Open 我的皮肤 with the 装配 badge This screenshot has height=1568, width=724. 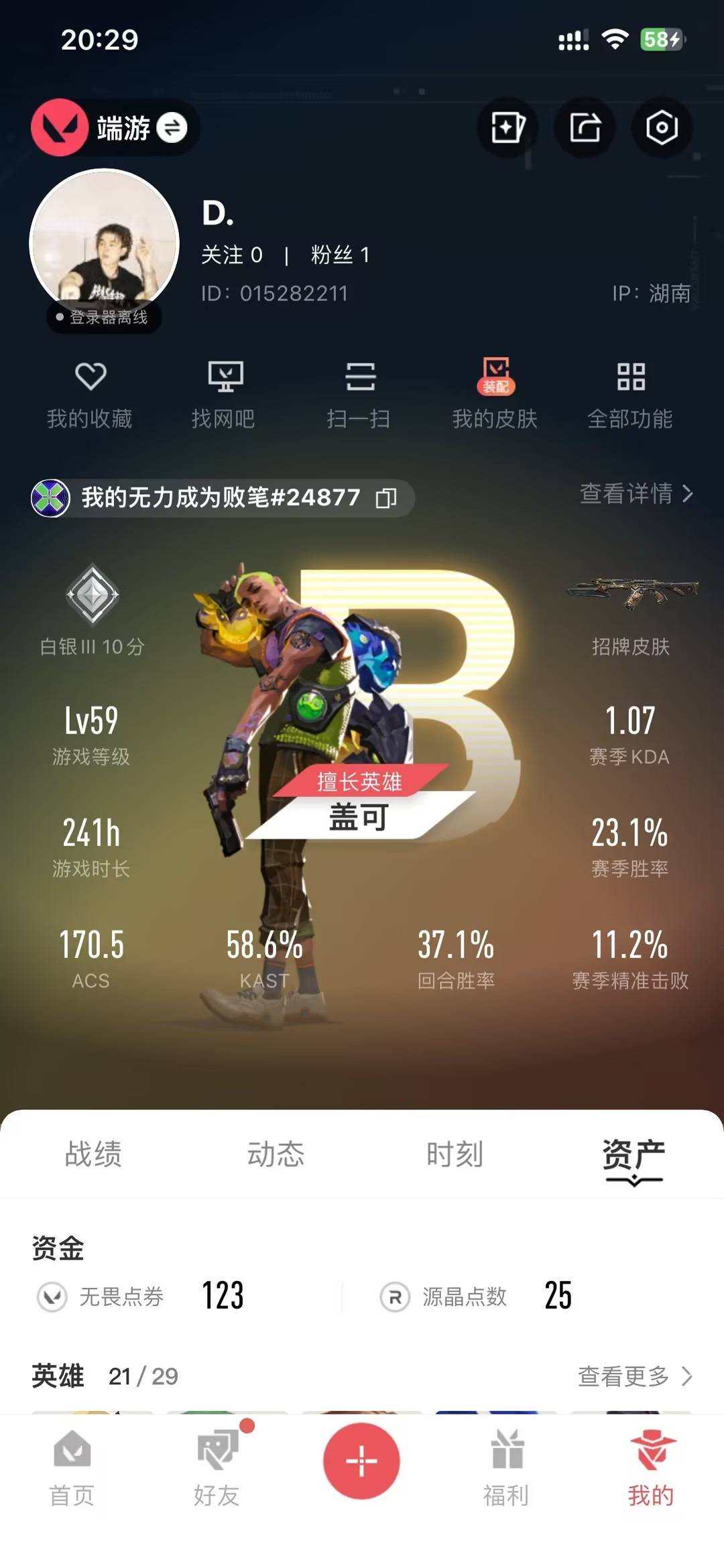point(496,392)
